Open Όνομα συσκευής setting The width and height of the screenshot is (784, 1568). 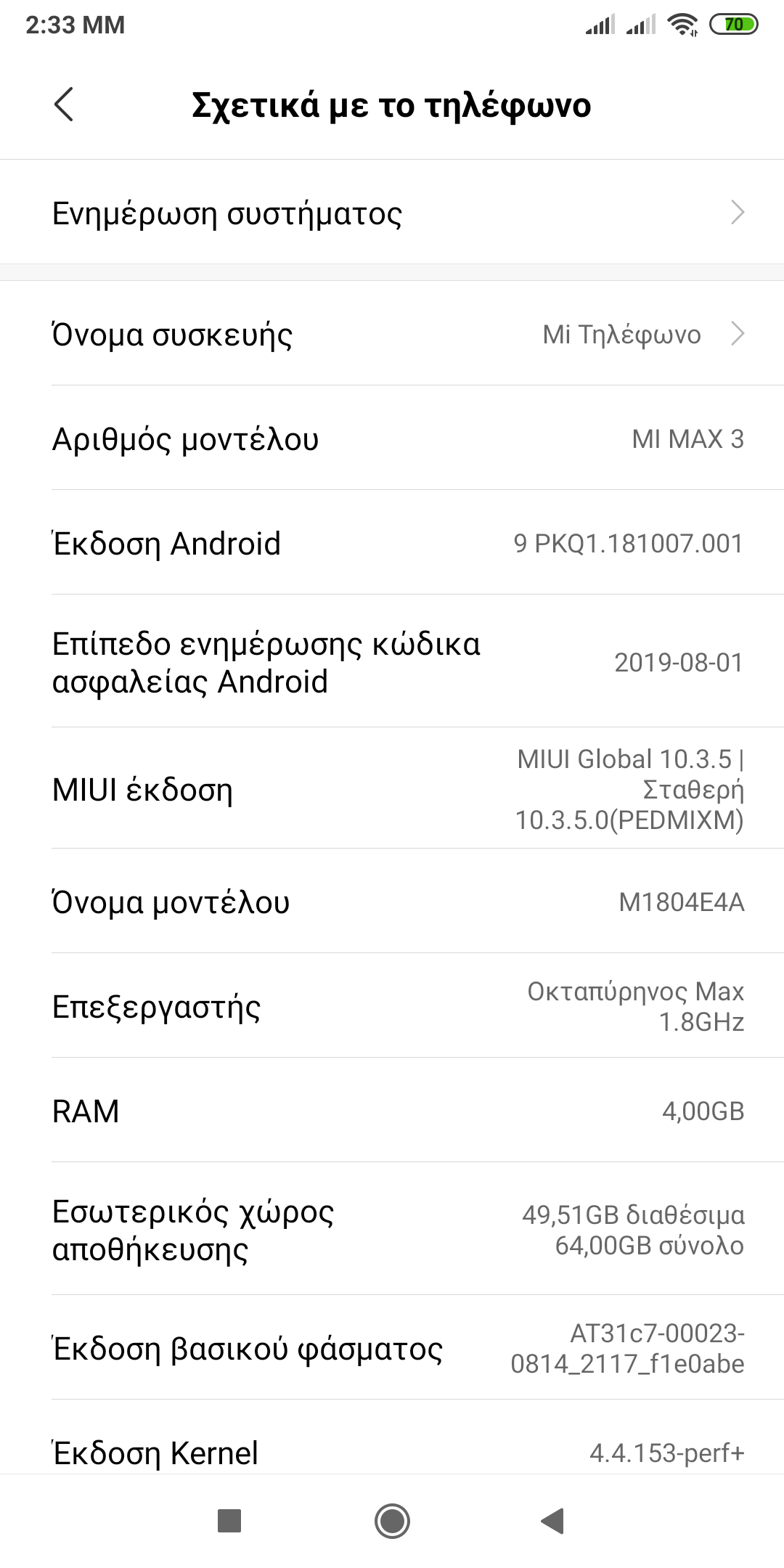392,334
